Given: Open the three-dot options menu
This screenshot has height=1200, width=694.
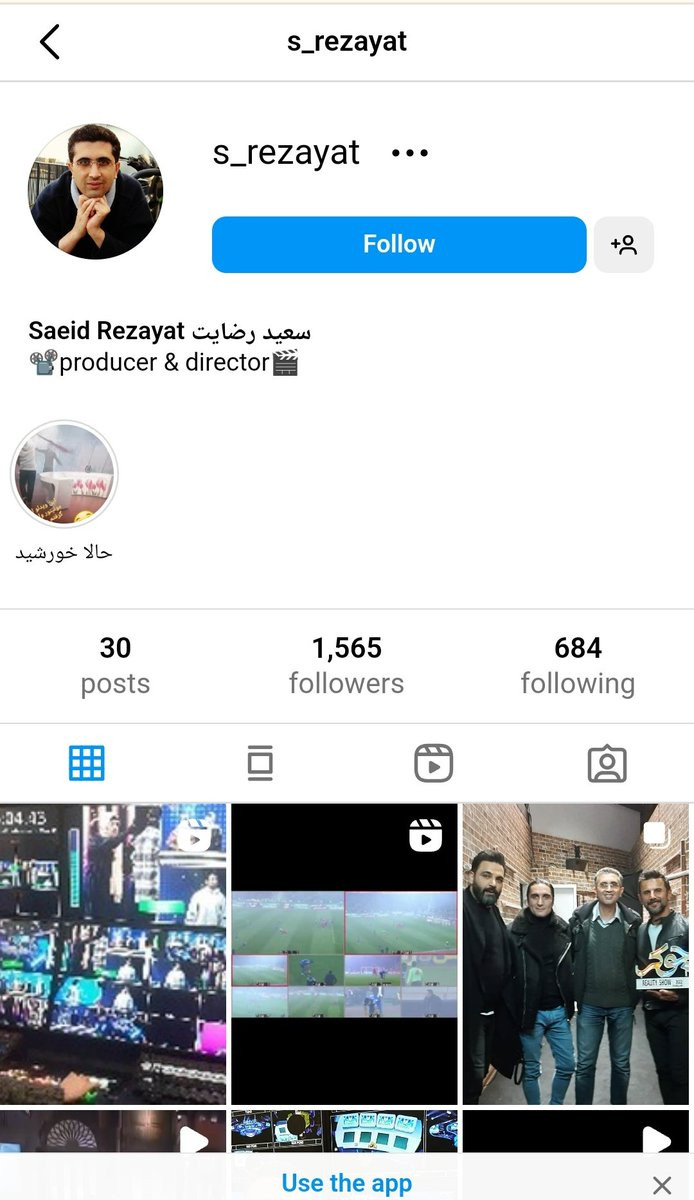Looking at the screenshot, I should 410,153.
